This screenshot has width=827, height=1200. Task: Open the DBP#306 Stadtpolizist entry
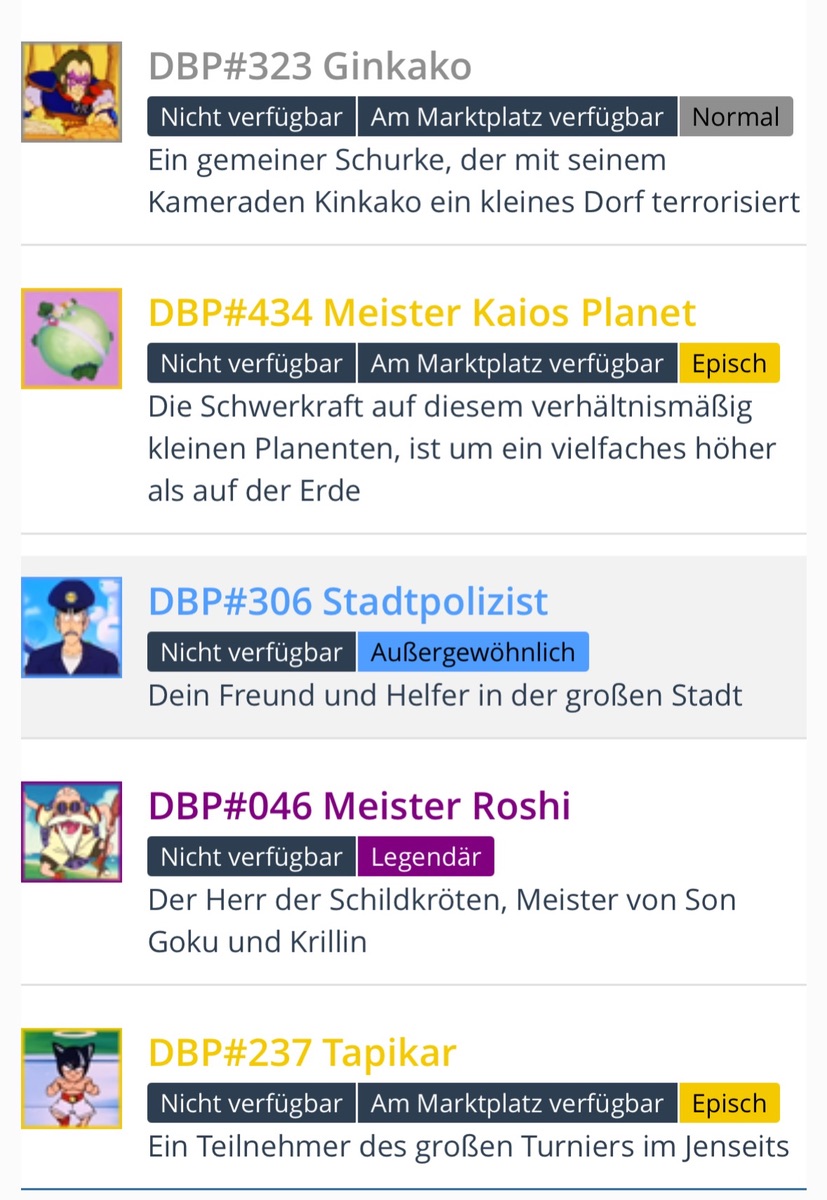click(347, 602)
